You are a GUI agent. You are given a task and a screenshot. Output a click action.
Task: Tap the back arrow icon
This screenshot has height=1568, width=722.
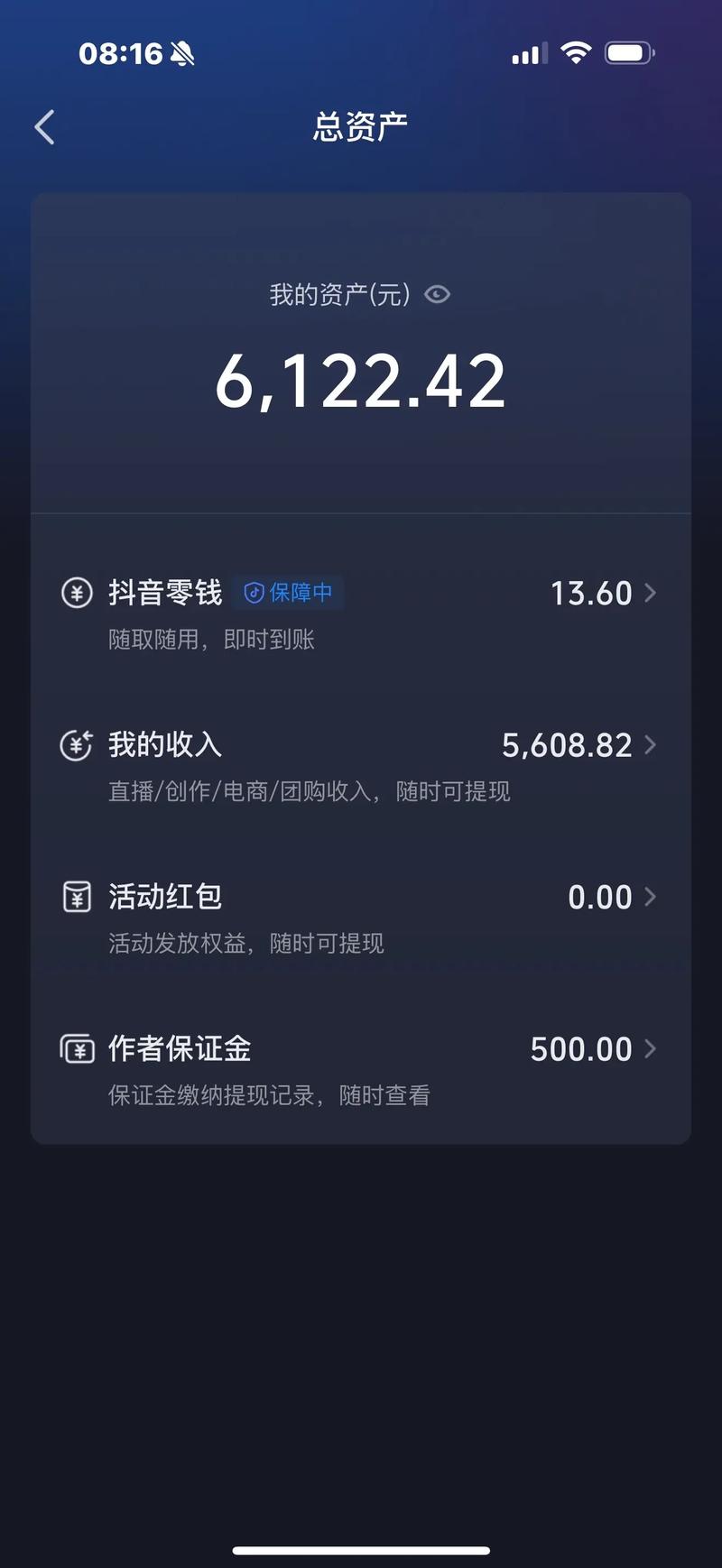pyautogui.click(x=44, y=126)
